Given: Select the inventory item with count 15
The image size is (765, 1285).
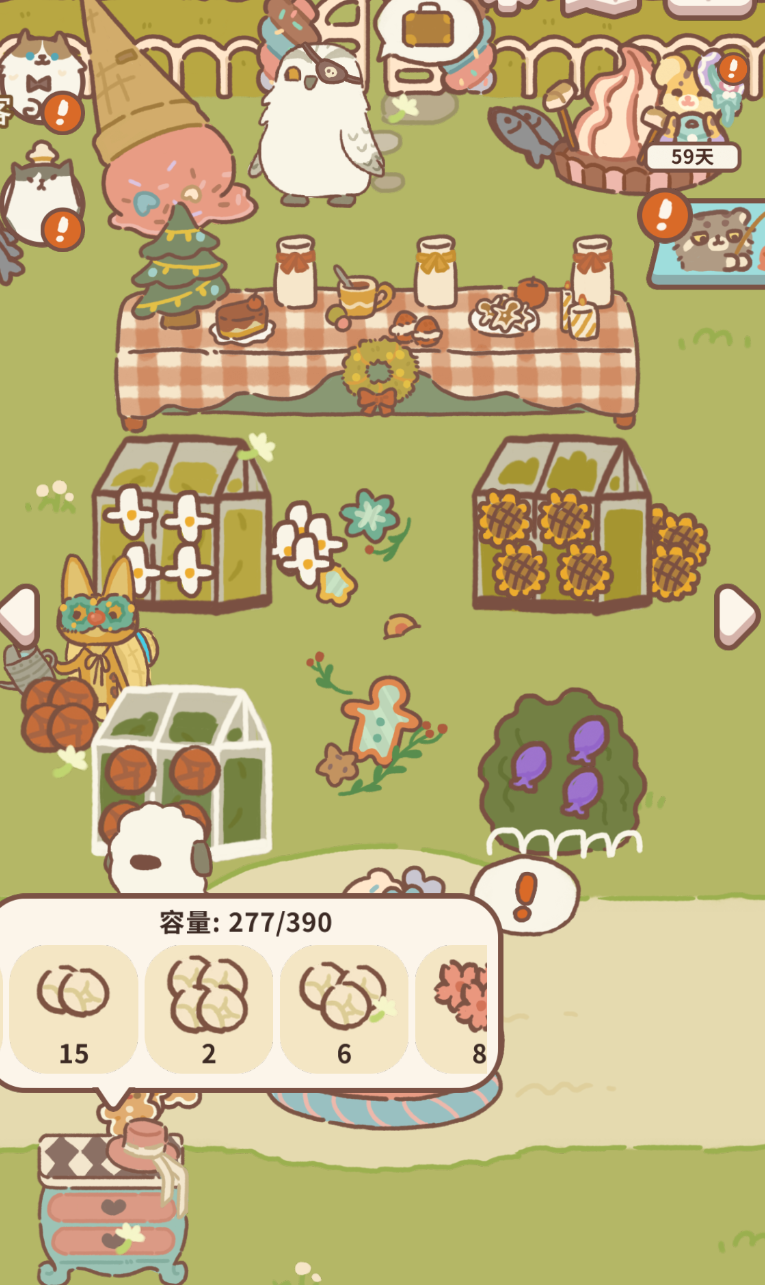Looking at the screenshot, I should tap(73, 1008).
